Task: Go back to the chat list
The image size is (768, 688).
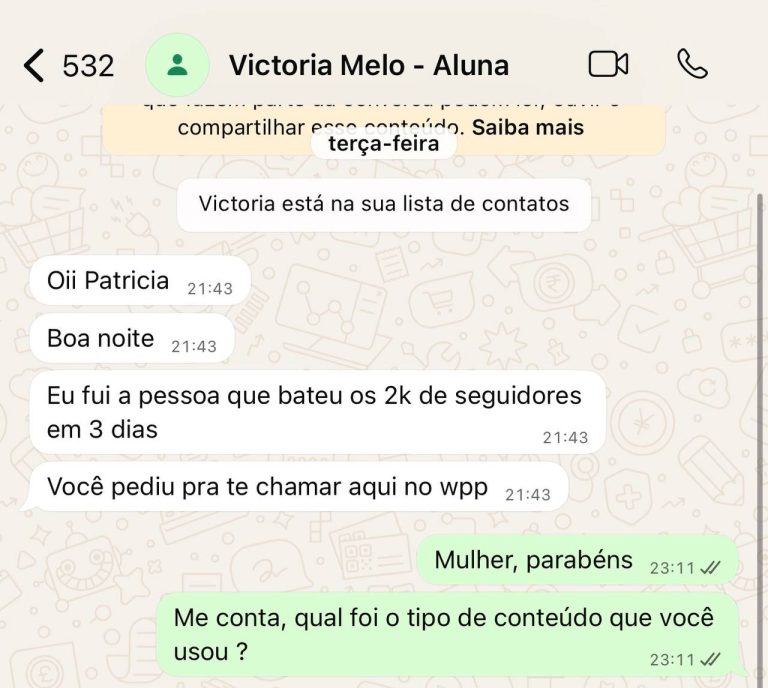Action: pyautogui.click(x=36, y=66)
